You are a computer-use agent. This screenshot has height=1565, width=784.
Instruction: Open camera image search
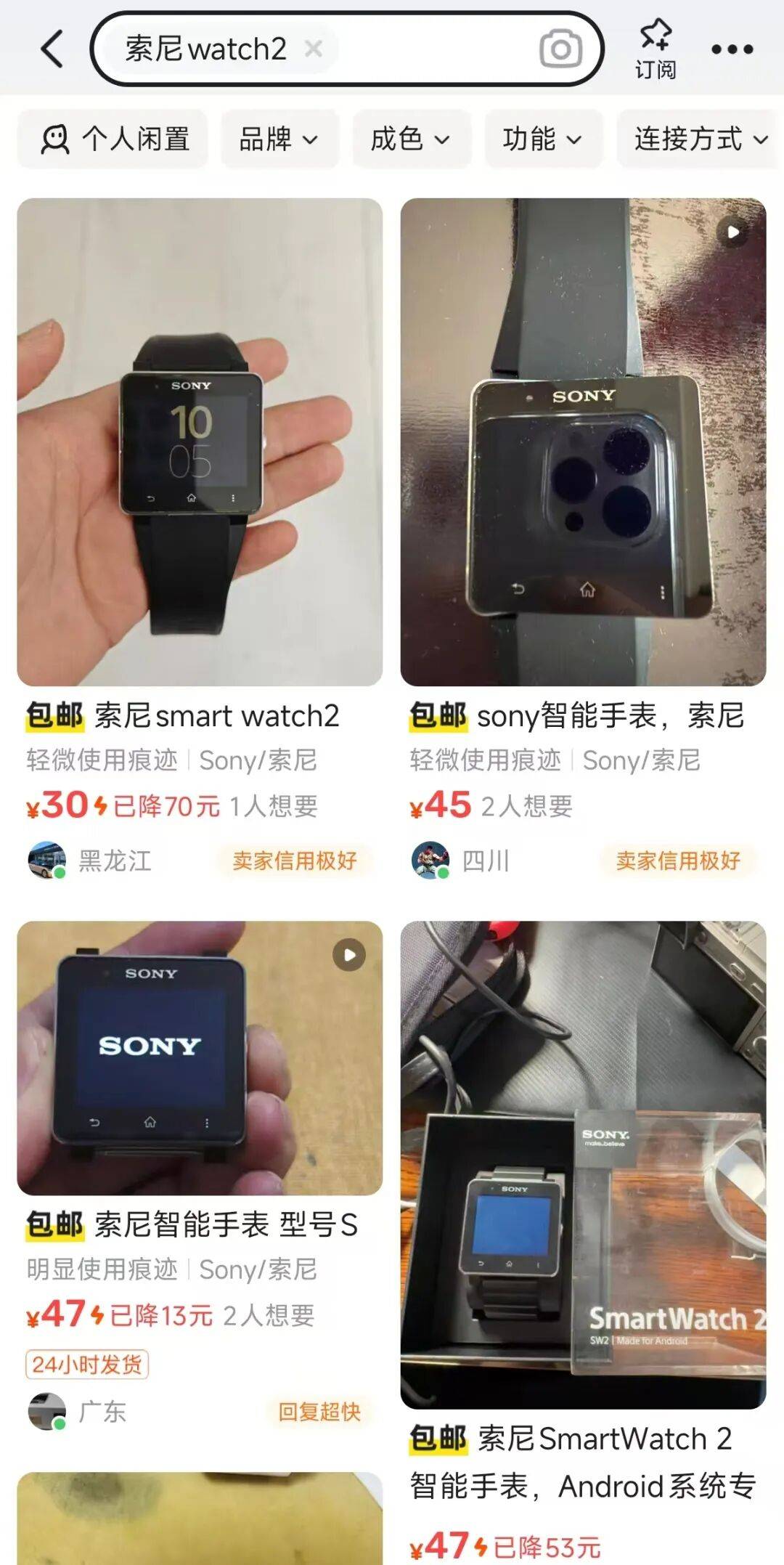(x=560, y=49)
